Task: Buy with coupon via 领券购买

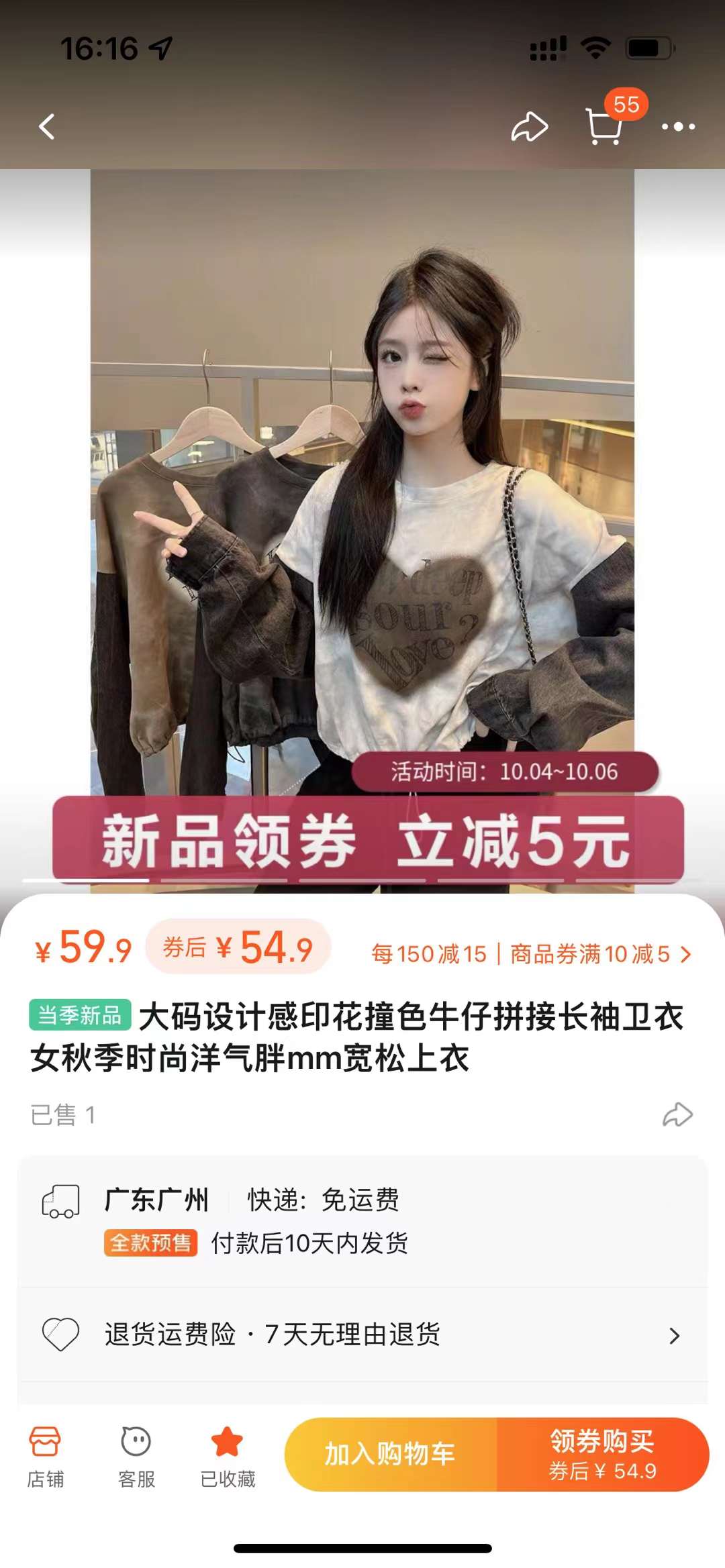Action: (602, 1454)
